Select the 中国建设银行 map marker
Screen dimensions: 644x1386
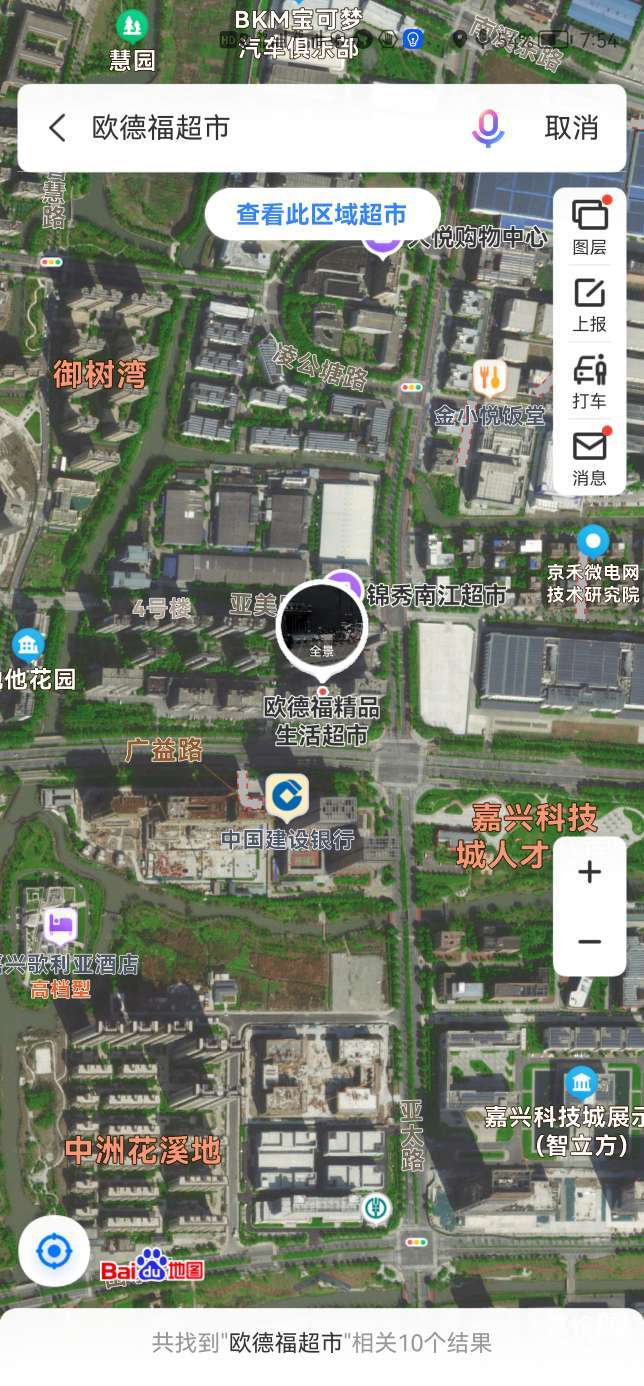[x=287, y=797]
